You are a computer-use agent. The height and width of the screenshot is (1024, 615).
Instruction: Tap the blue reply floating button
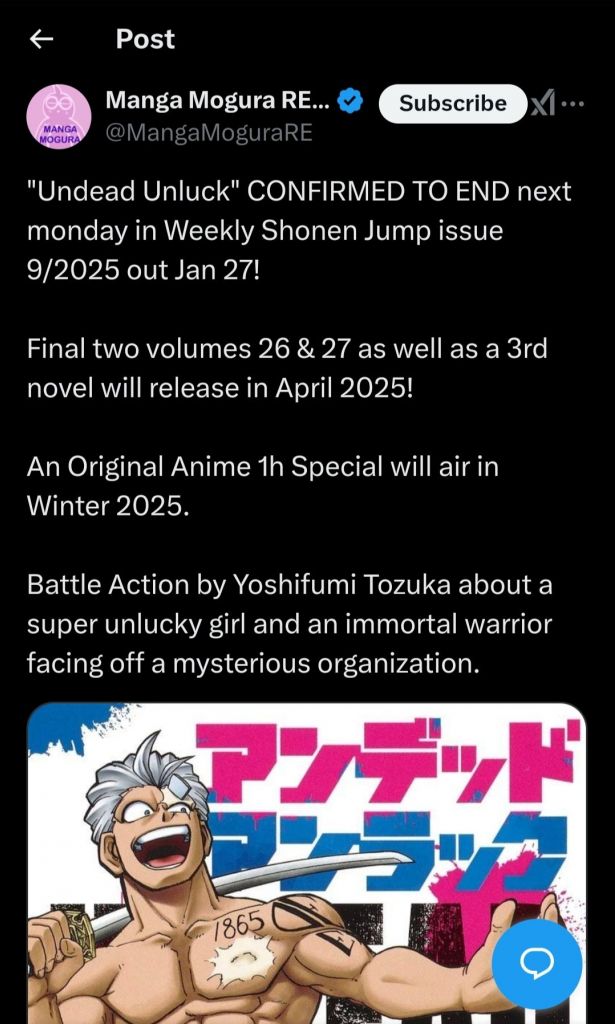[537, 963]
